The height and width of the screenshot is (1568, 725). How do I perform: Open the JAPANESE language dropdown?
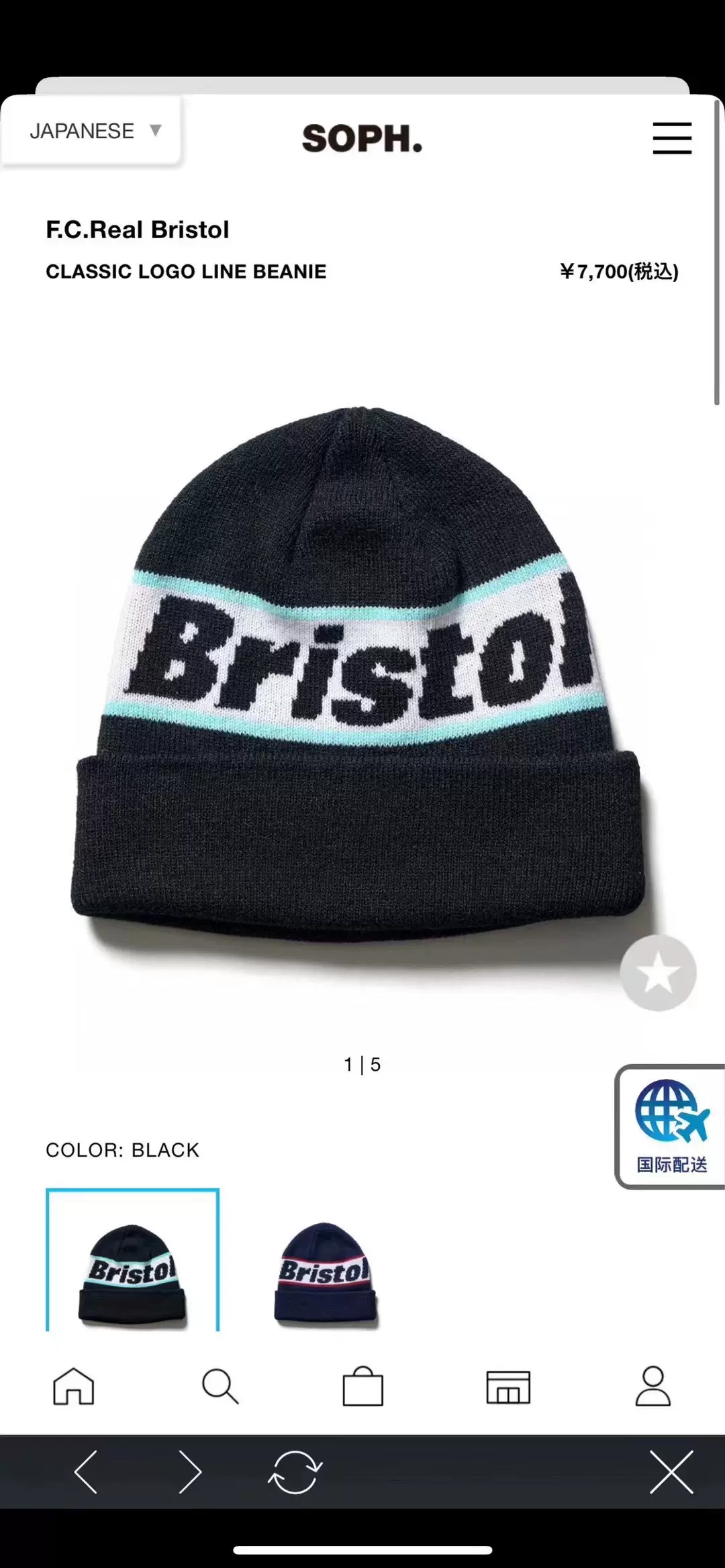83,132
